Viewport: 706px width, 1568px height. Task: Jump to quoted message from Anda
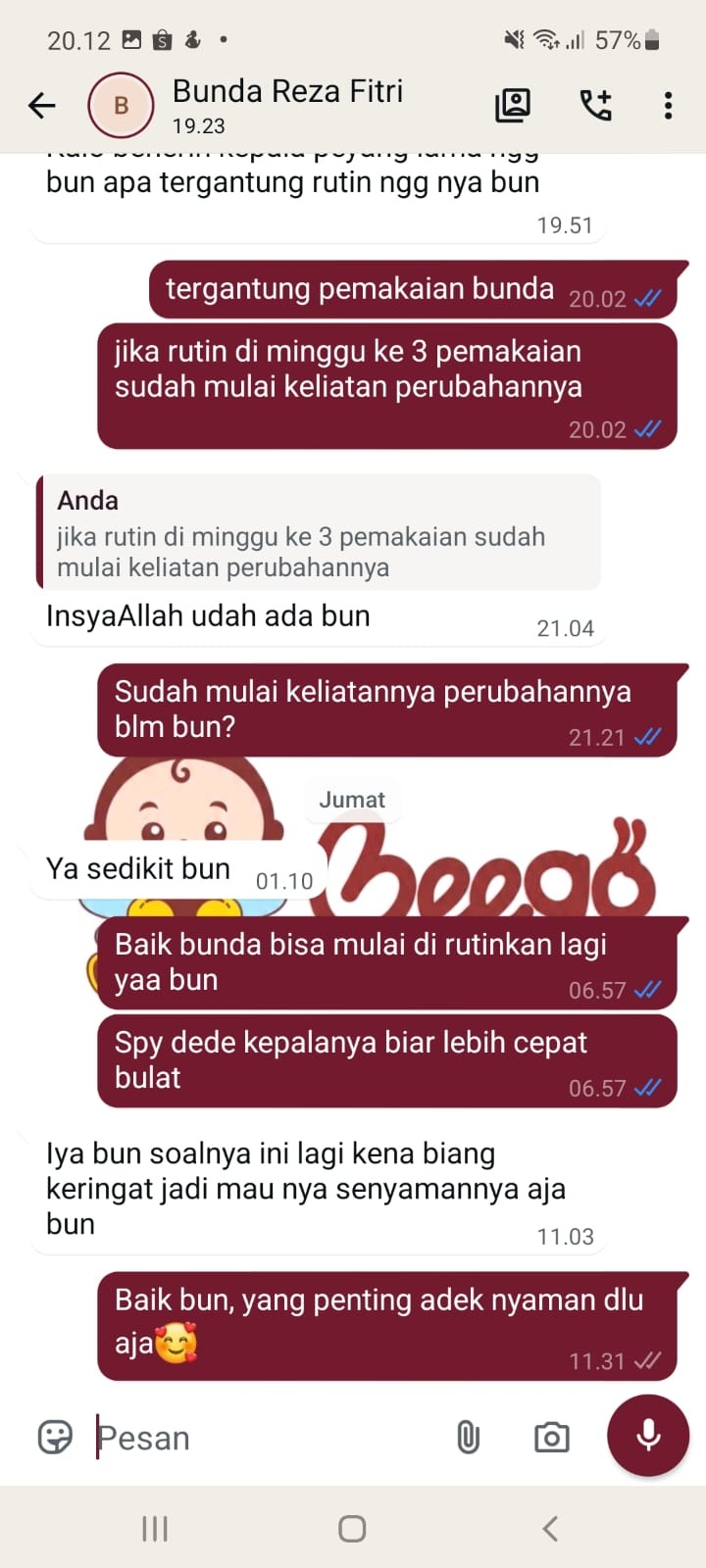click(x=319, y=532)
